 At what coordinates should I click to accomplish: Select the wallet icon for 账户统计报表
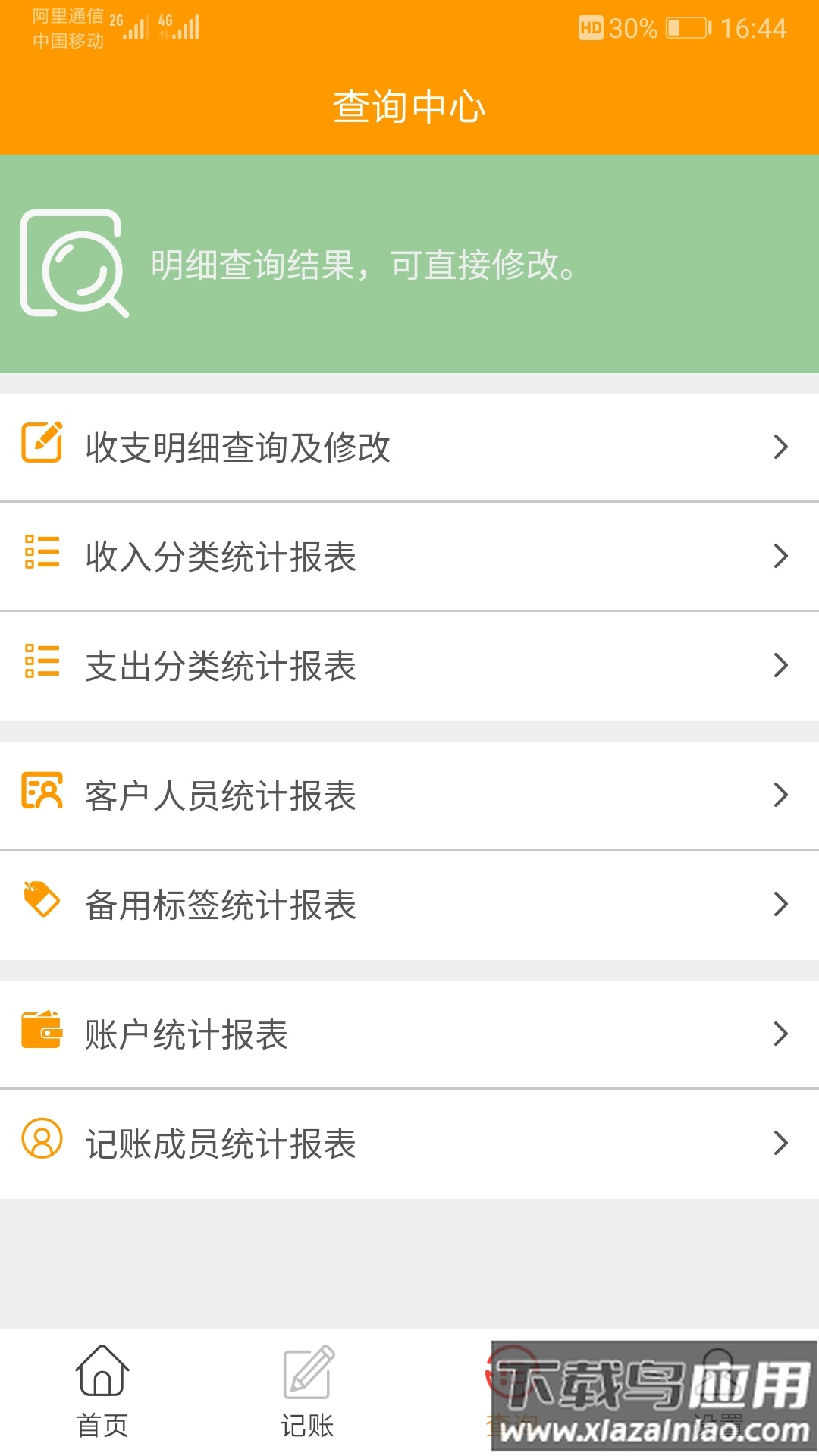(x=42, y=1031)
